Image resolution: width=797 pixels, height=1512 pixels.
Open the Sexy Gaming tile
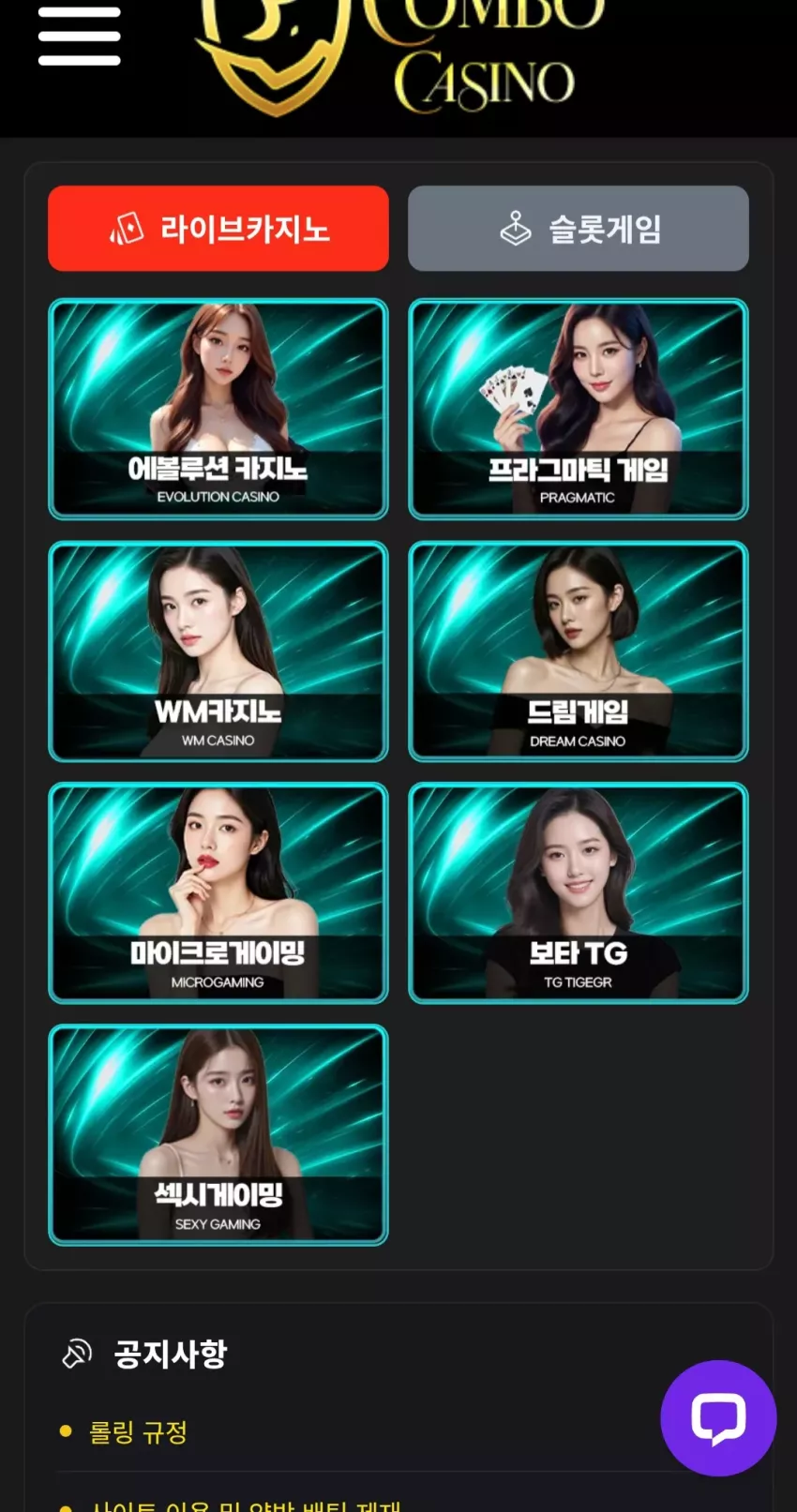click(x=218, y=1135)
